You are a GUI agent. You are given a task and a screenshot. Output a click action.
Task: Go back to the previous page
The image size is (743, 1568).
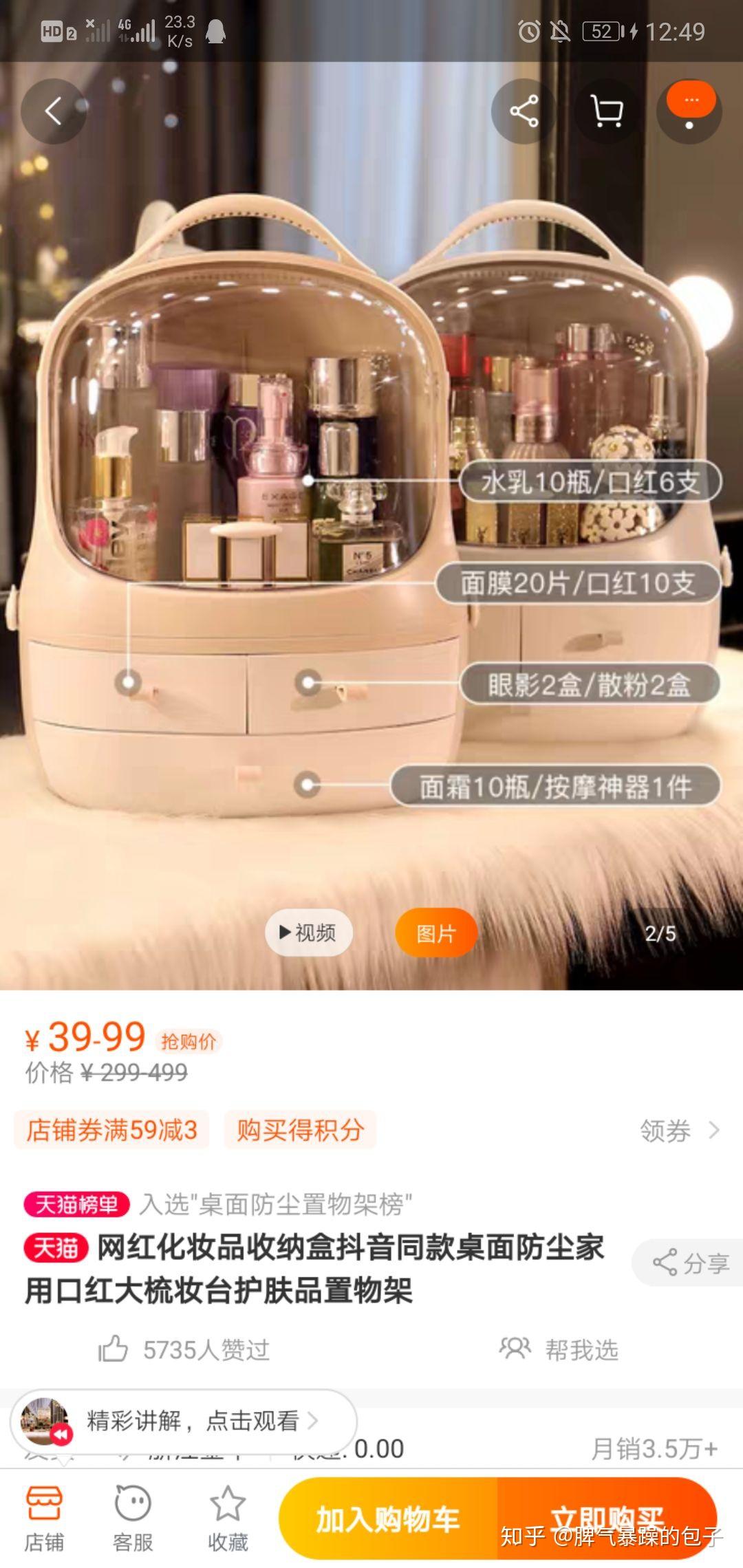coord(54,111)
